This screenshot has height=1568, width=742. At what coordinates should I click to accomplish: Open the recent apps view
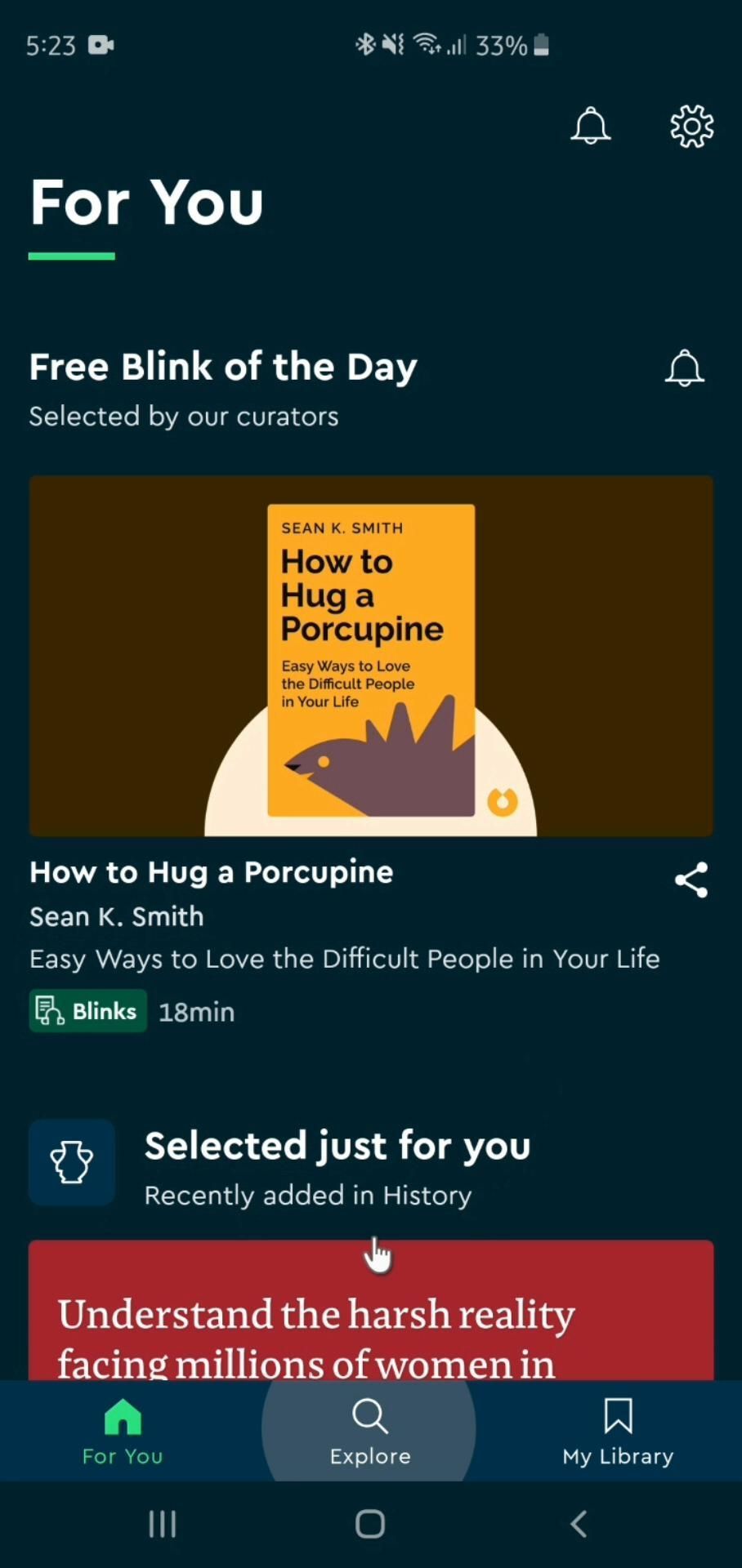click(162, 1524)
